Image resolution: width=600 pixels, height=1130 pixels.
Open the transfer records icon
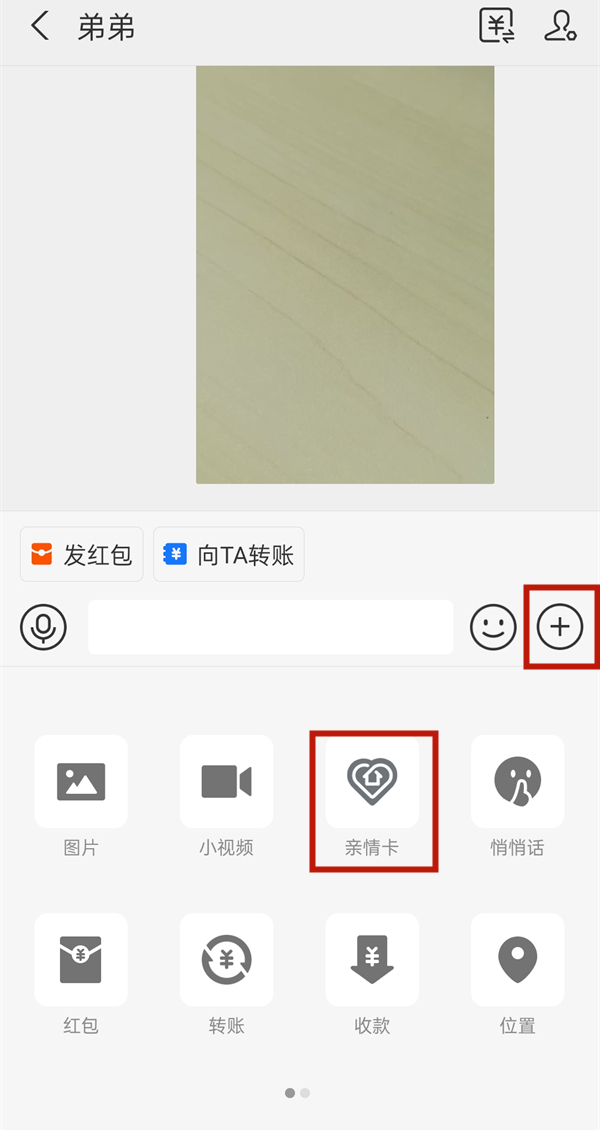(496, 27)
